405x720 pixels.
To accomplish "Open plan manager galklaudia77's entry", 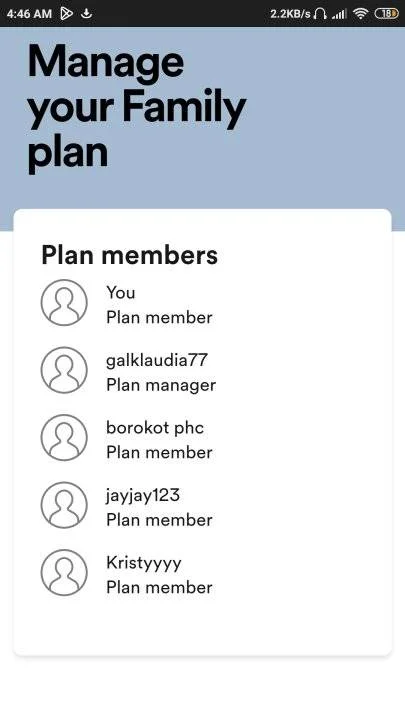I will (202, 371).
